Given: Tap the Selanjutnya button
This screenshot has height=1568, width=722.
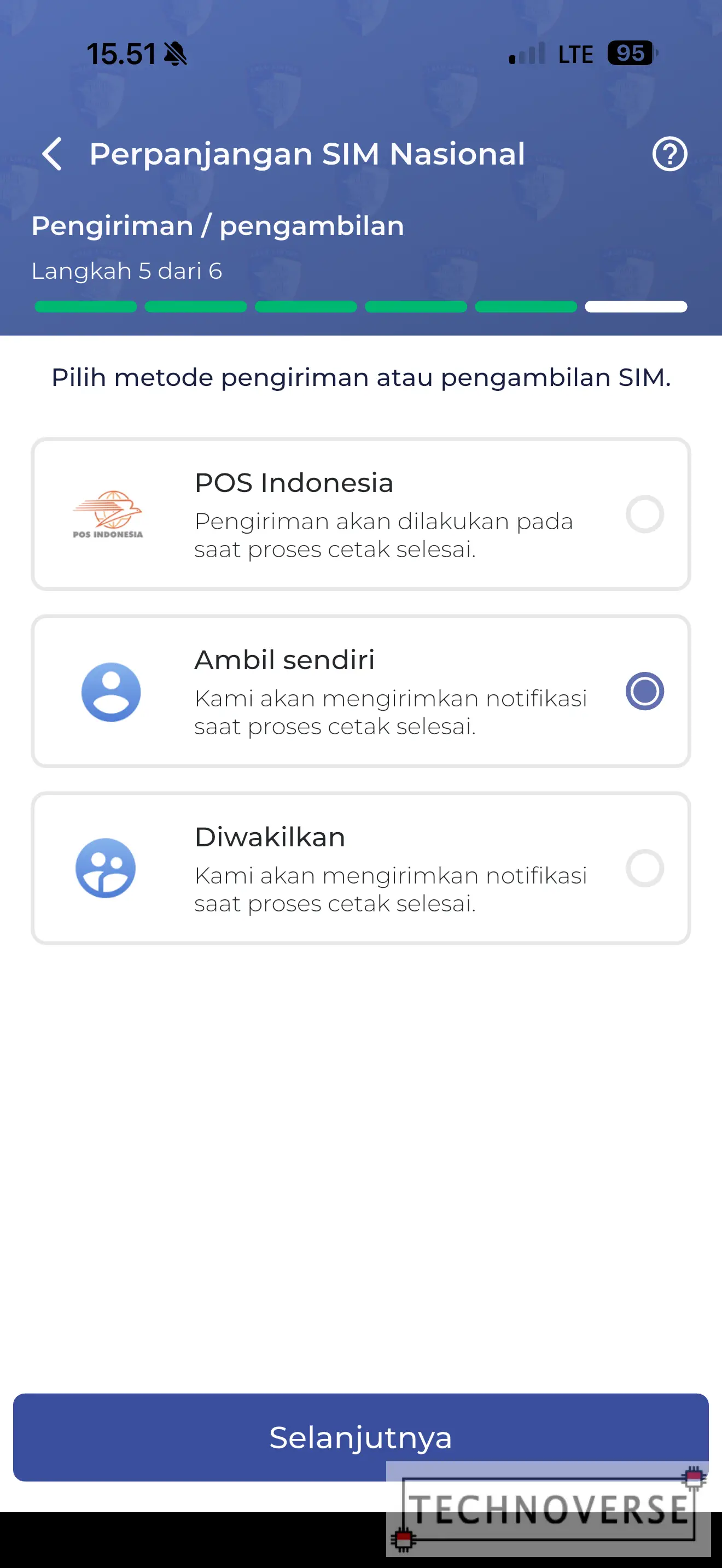Looking at the screenshot, I should (361, 1437).
